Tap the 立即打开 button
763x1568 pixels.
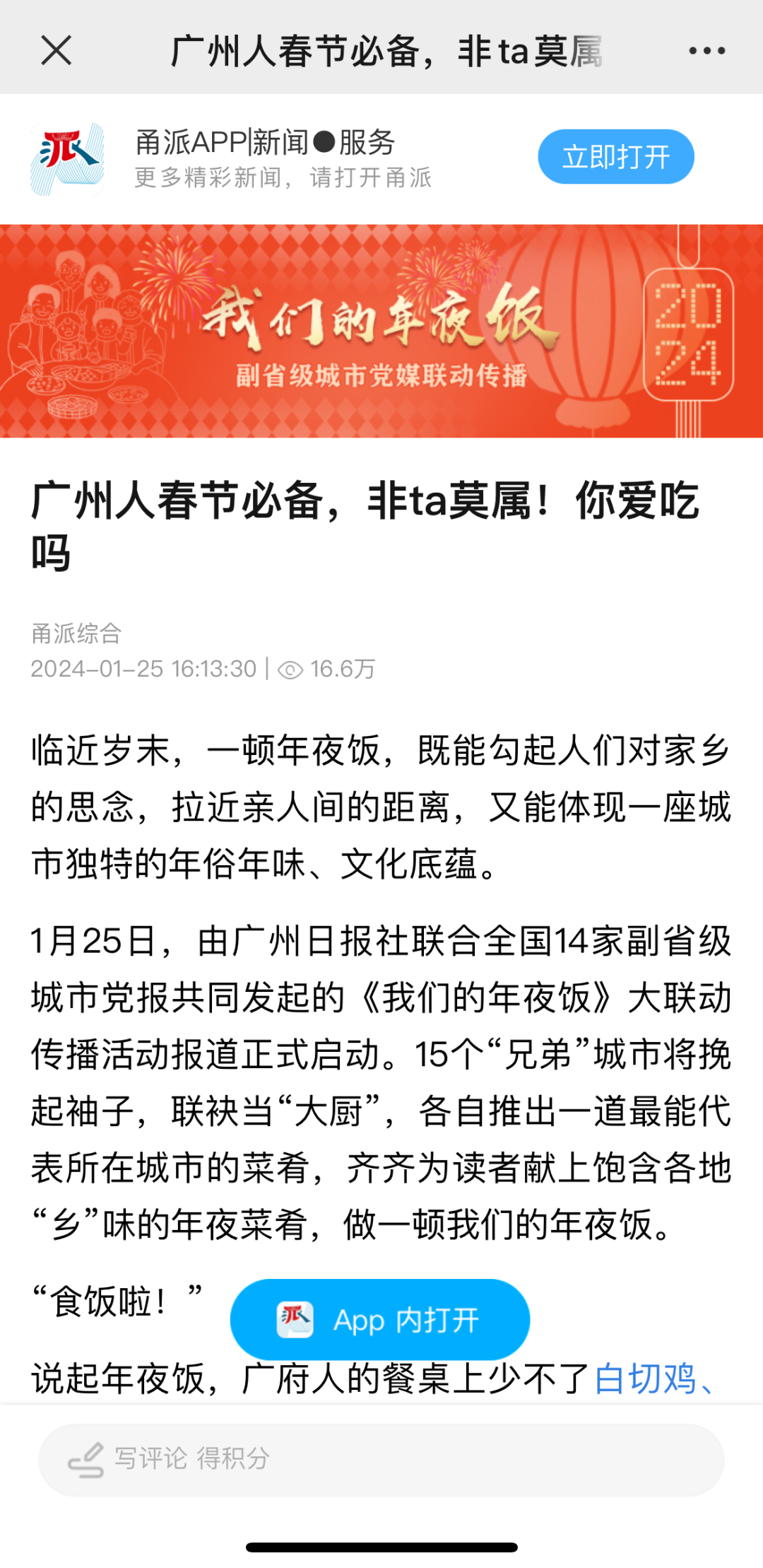(x=615, y=157)
